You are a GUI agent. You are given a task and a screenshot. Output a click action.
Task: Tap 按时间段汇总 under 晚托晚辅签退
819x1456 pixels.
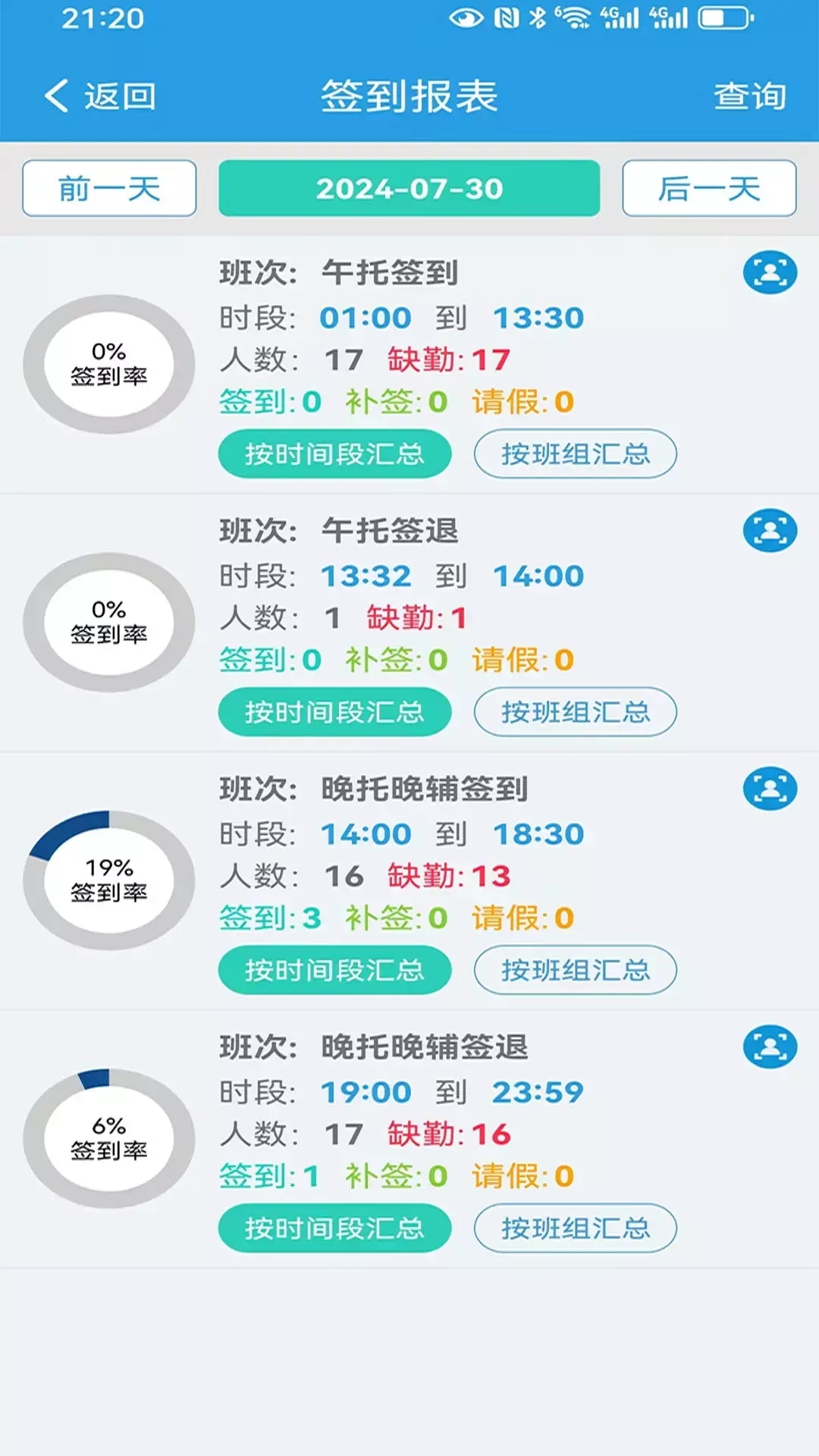pos(334,1228)
